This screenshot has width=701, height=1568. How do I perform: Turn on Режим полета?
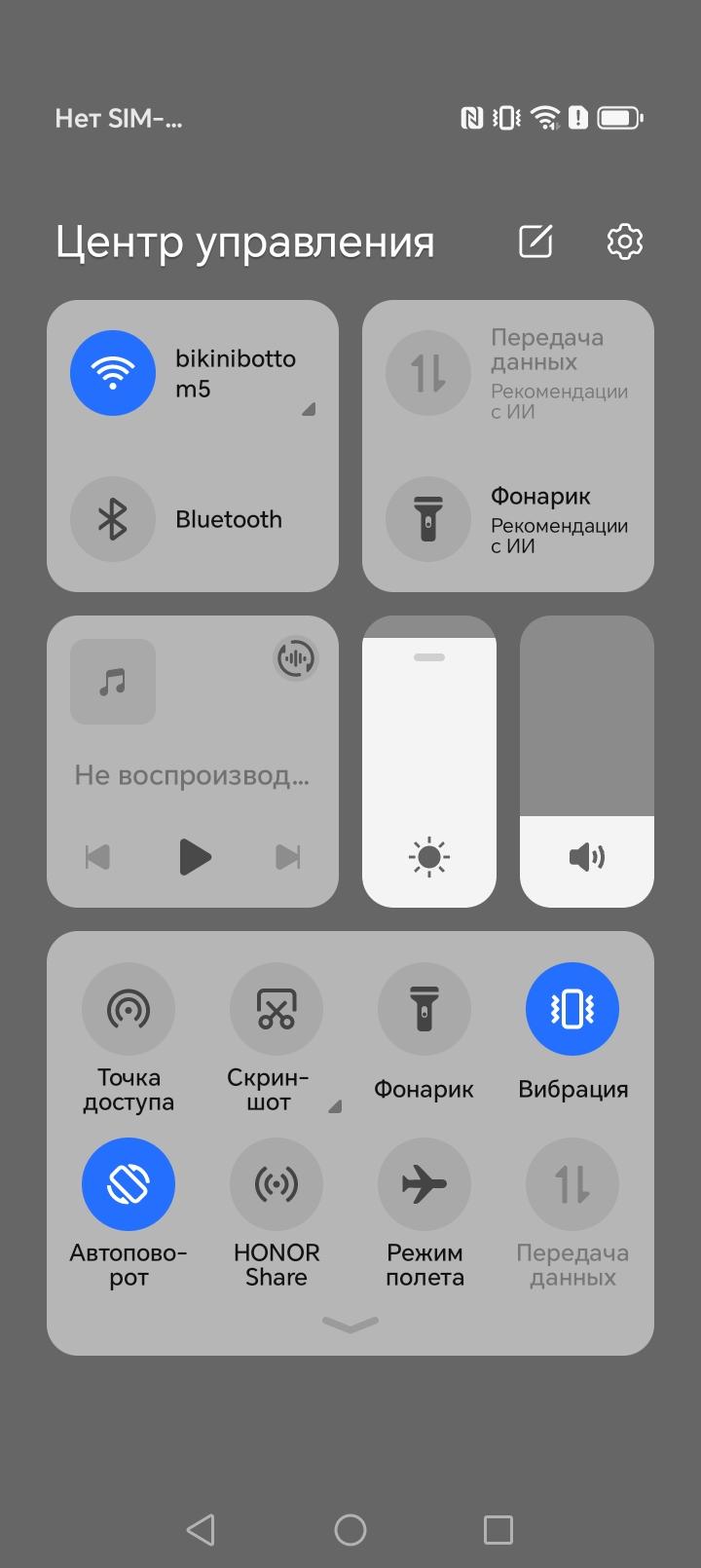(x=424, y=1184)
